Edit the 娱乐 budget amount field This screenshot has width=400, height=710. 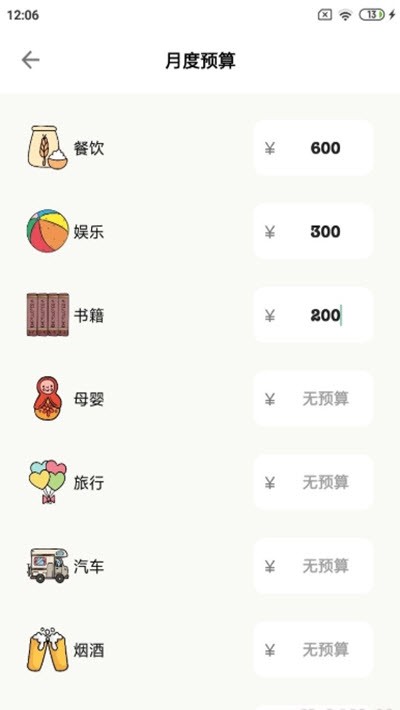[313, 231]
